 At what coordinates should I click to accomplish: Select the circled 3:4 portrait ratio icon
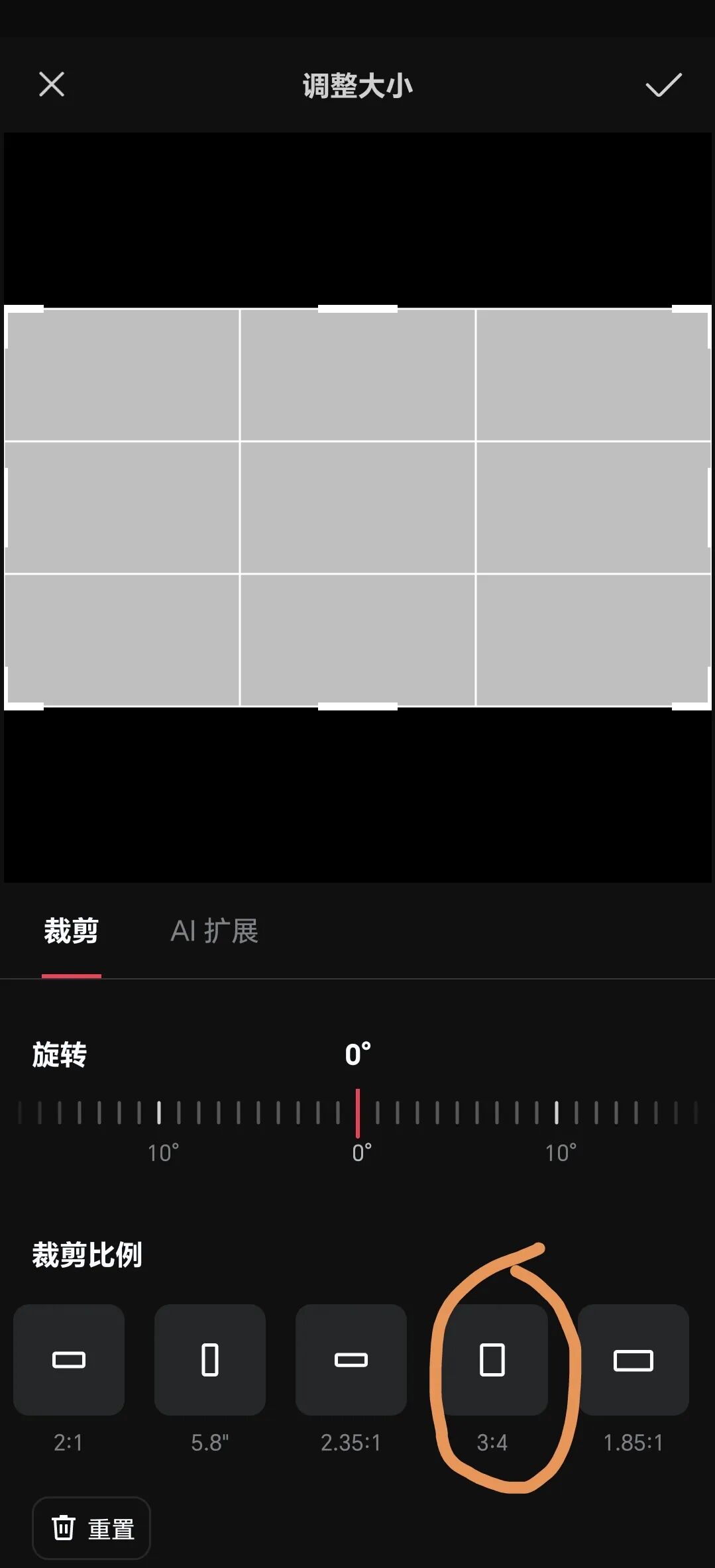[492, 1360]
